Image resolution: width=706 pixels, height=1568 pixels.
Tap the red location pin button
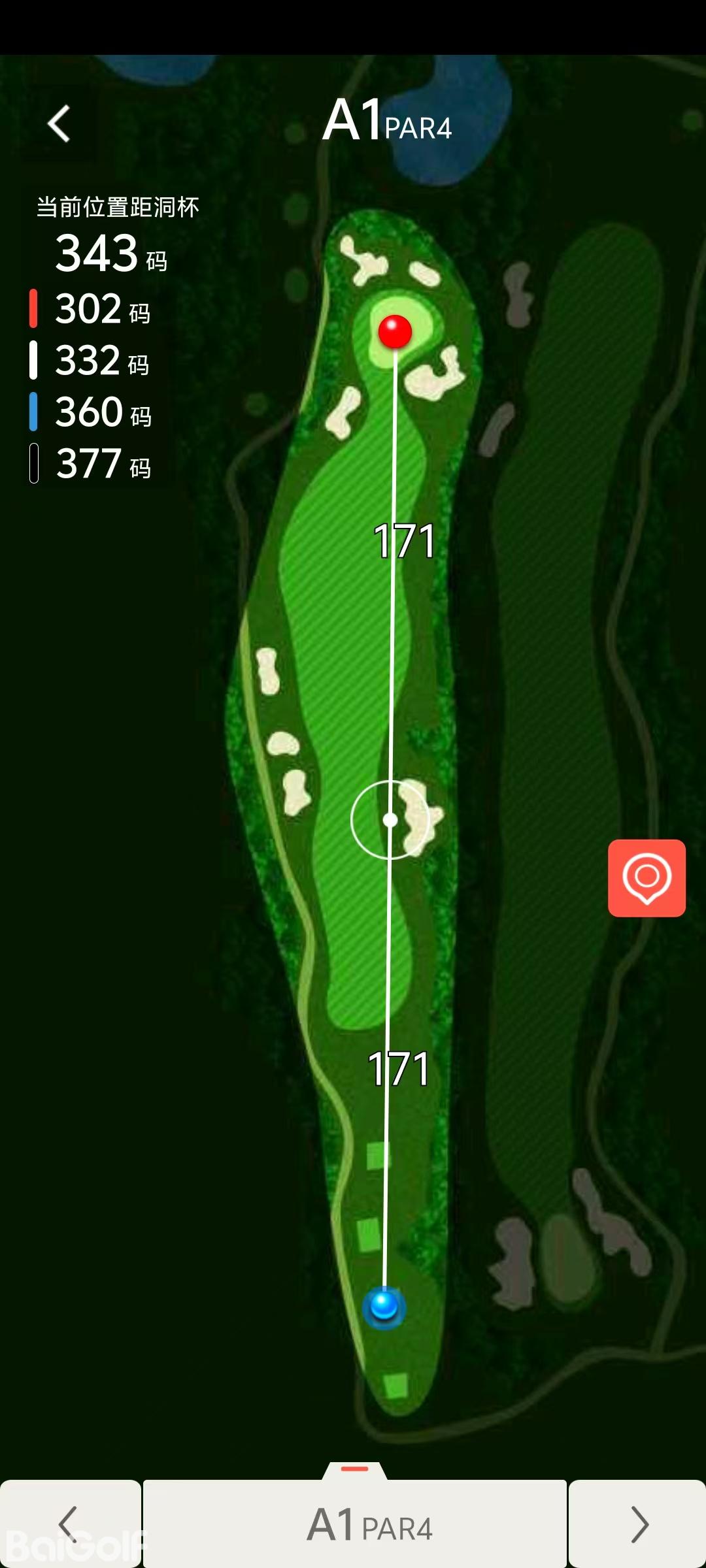tap(647, 877)
